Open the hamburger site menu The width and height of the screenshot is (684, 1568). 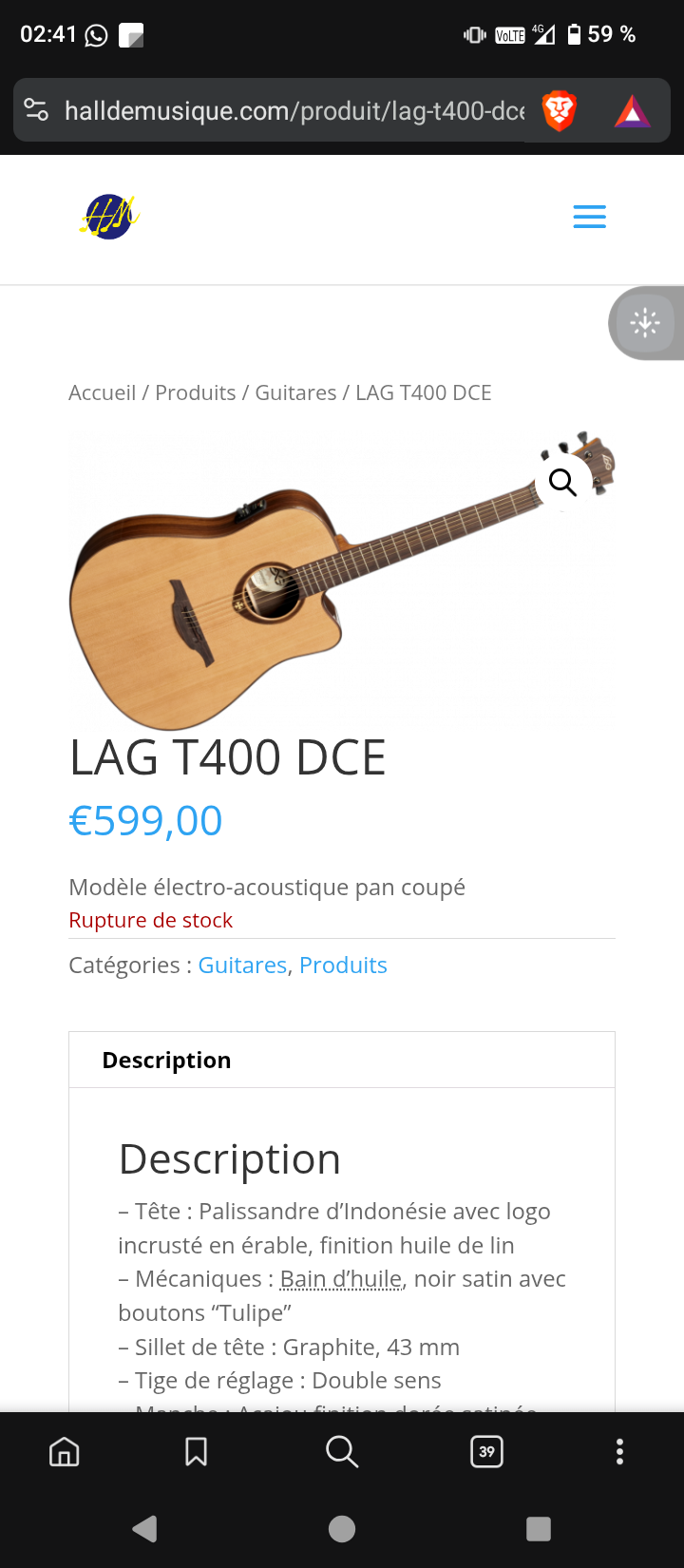click(589, 218)
